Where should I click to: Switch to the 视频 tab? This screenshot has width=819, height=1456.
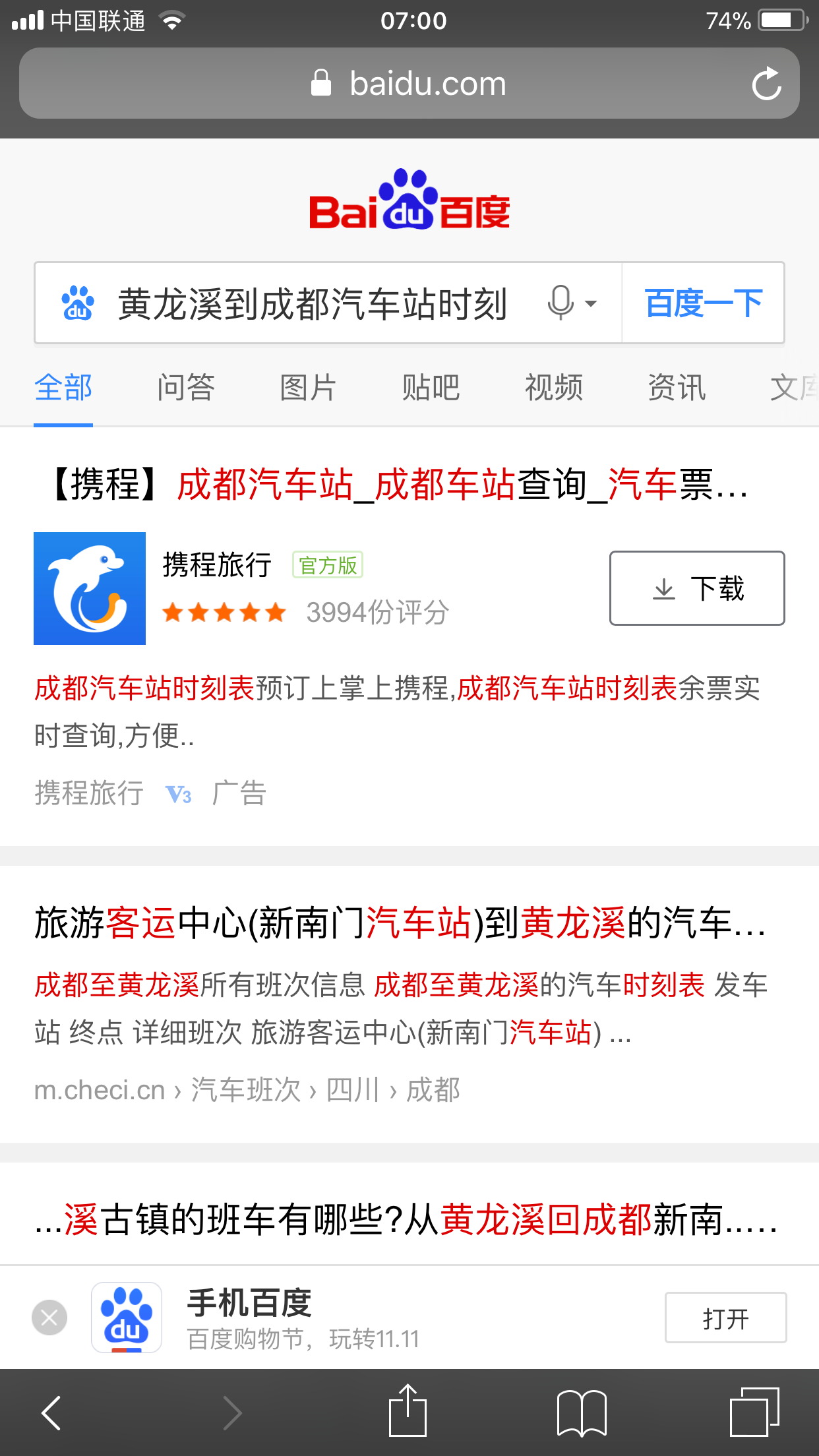coord(554,388)
